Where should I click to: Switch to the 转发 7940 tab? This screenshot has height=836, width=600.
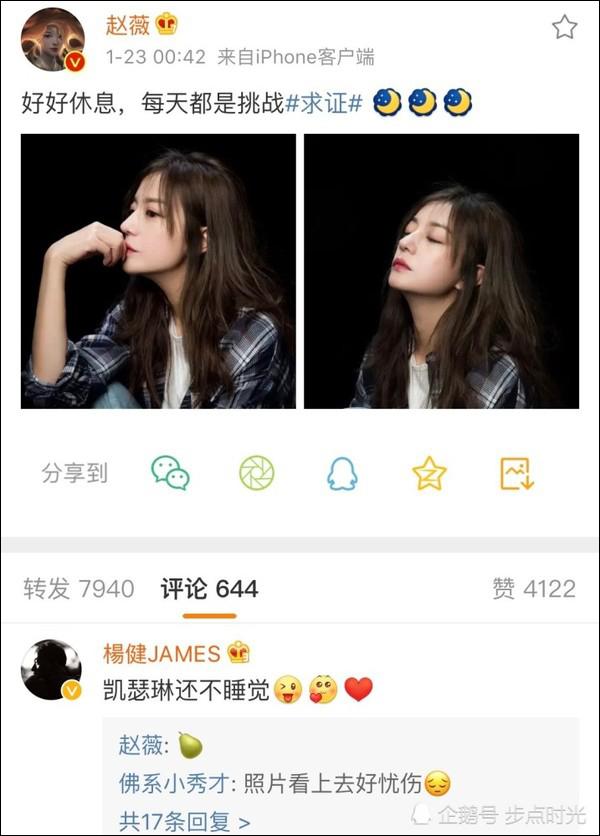pos(78,589)
